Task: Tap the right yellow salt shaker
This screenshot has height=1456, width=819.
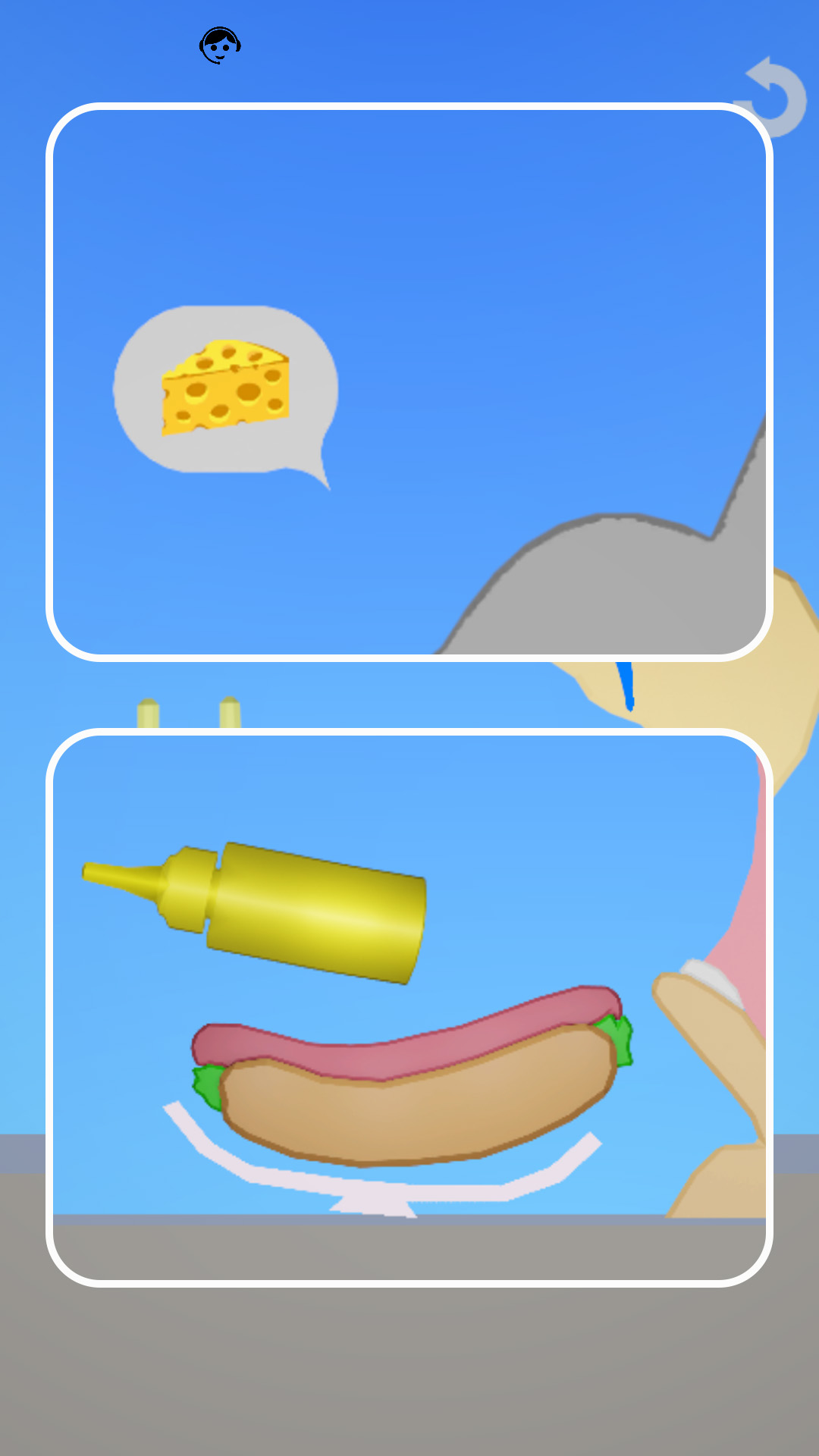Action: point(230,713)
